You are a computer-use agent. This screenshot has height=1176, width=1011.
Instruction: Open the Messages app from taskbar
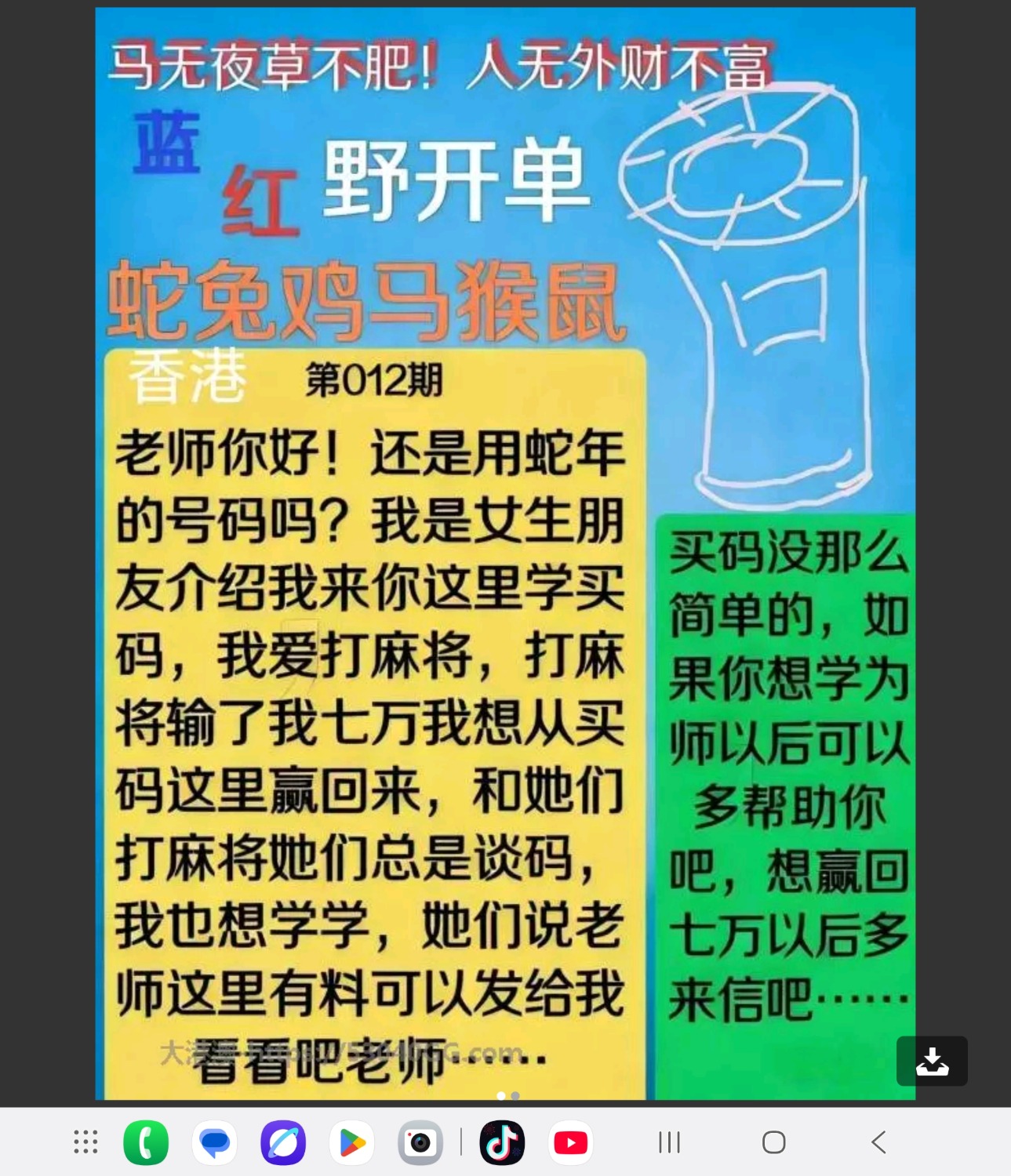click(x=214, y=1142)
